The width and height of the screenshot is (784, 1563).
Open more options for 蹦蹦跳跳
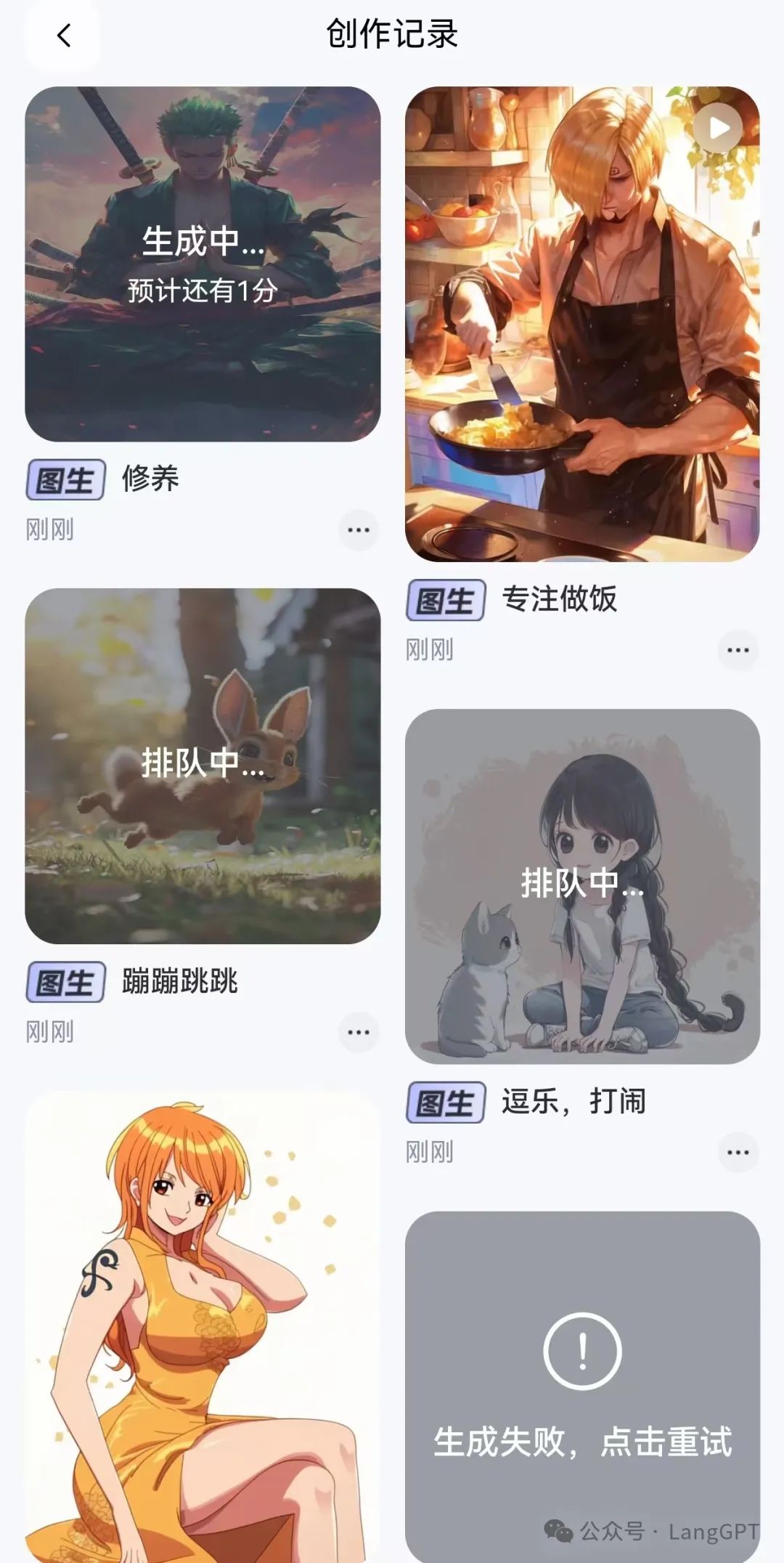pos(359,1032)
